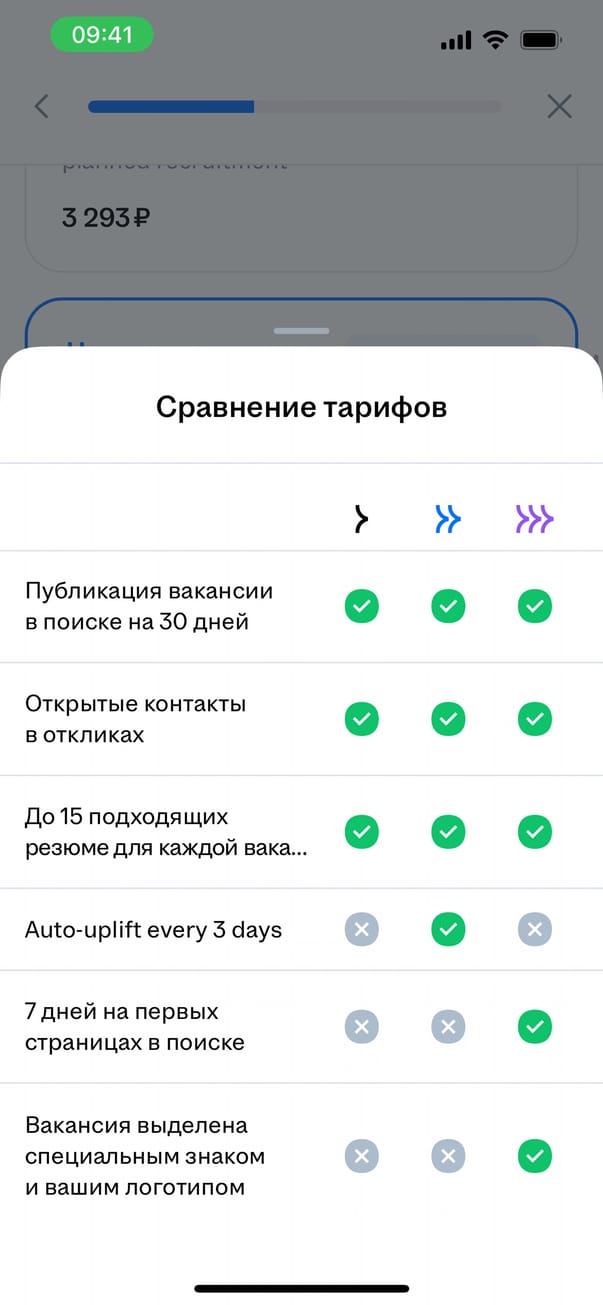The image size is (603, 1305).
Task: Go back using the arrow icon
Action: (x=41, y=107)
